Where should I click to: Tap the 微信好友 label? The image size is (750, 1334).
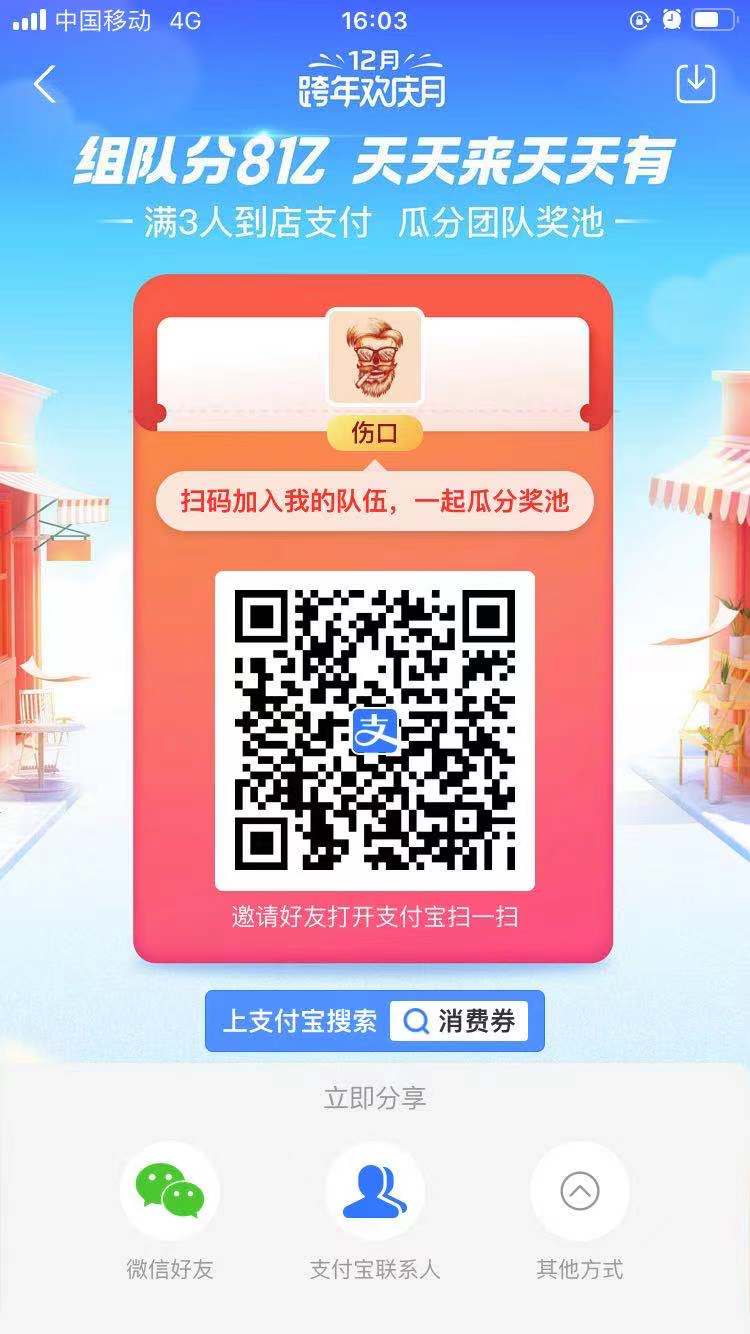pyautogui.click(x=170, y=1269)
